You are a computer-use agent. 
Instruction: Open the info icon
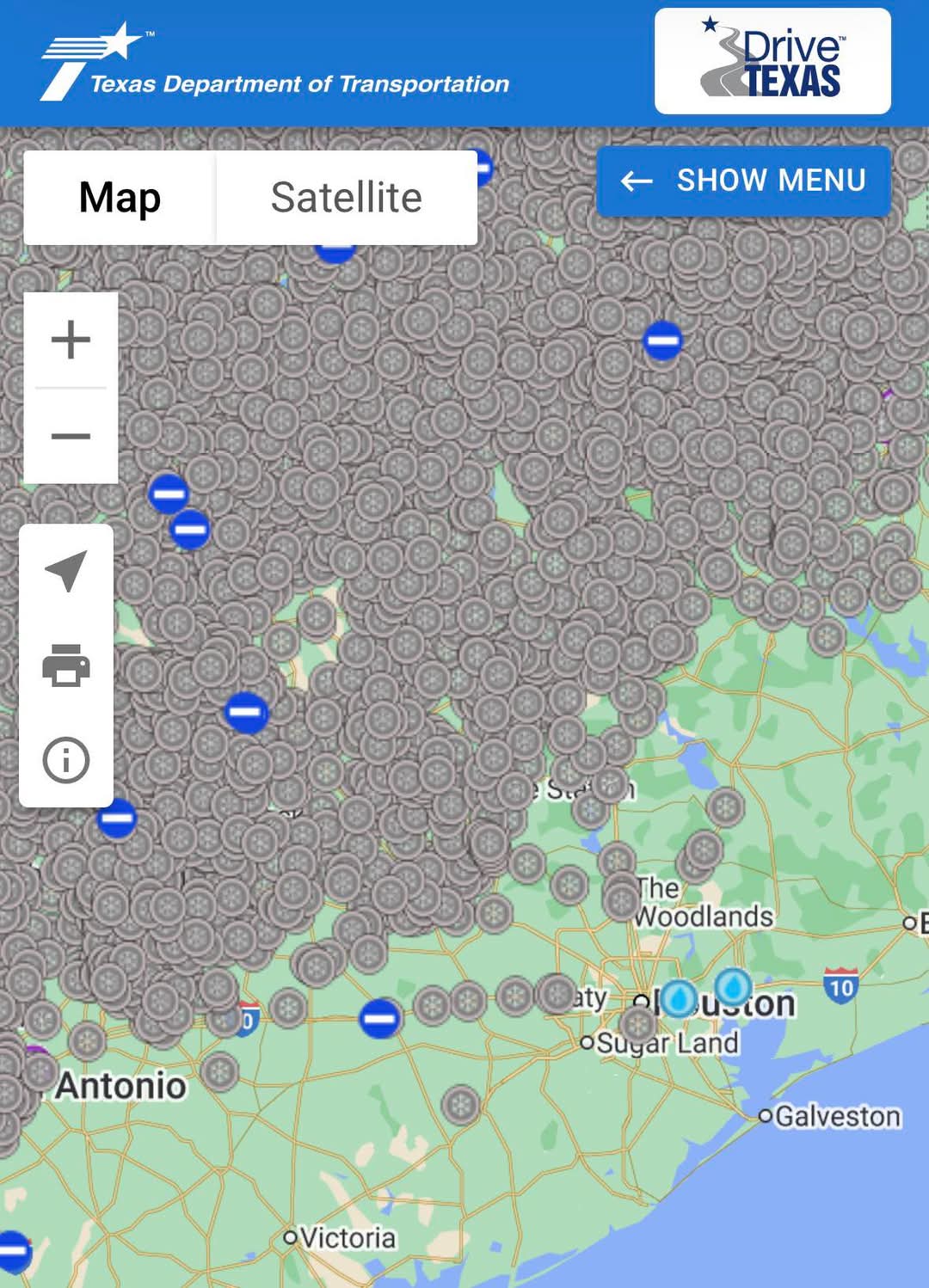click(66, 760)
